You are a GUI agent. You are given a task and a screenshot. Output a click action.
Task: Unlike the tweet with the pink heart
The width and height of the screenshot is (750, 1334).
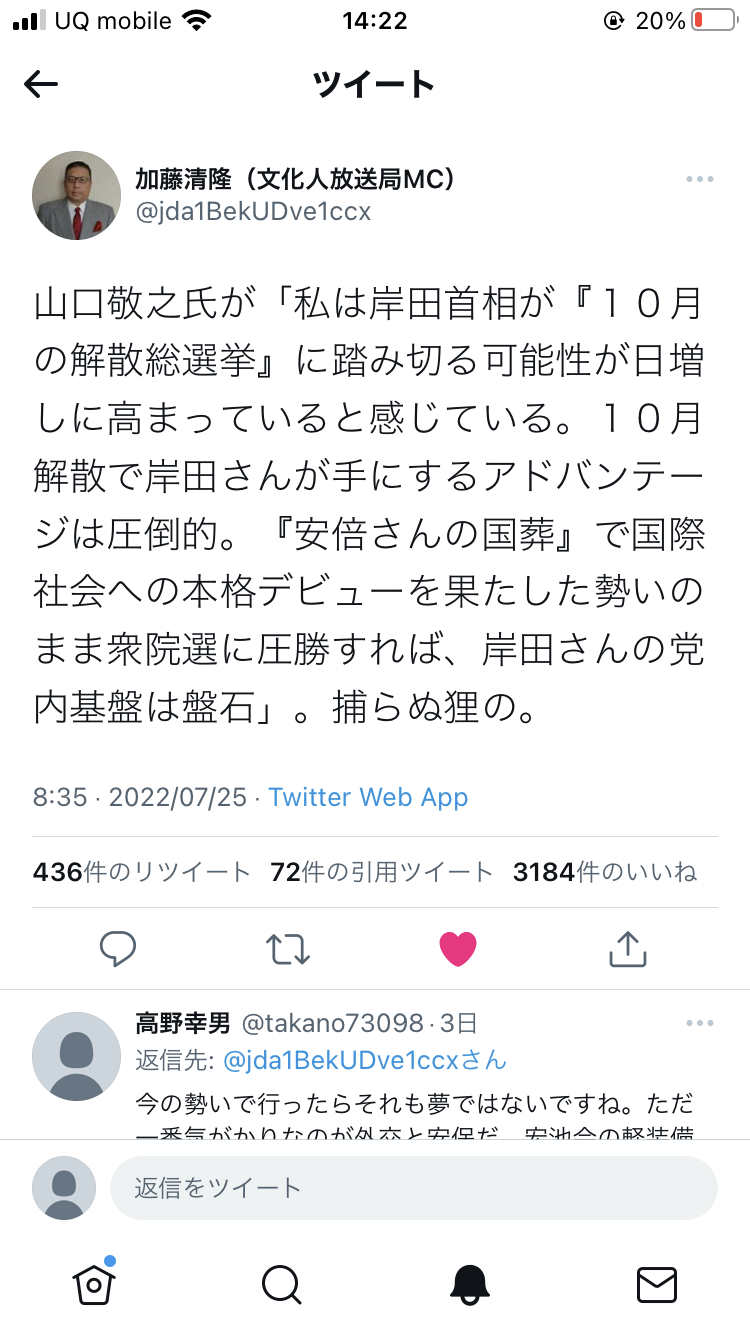coord(458,948)
